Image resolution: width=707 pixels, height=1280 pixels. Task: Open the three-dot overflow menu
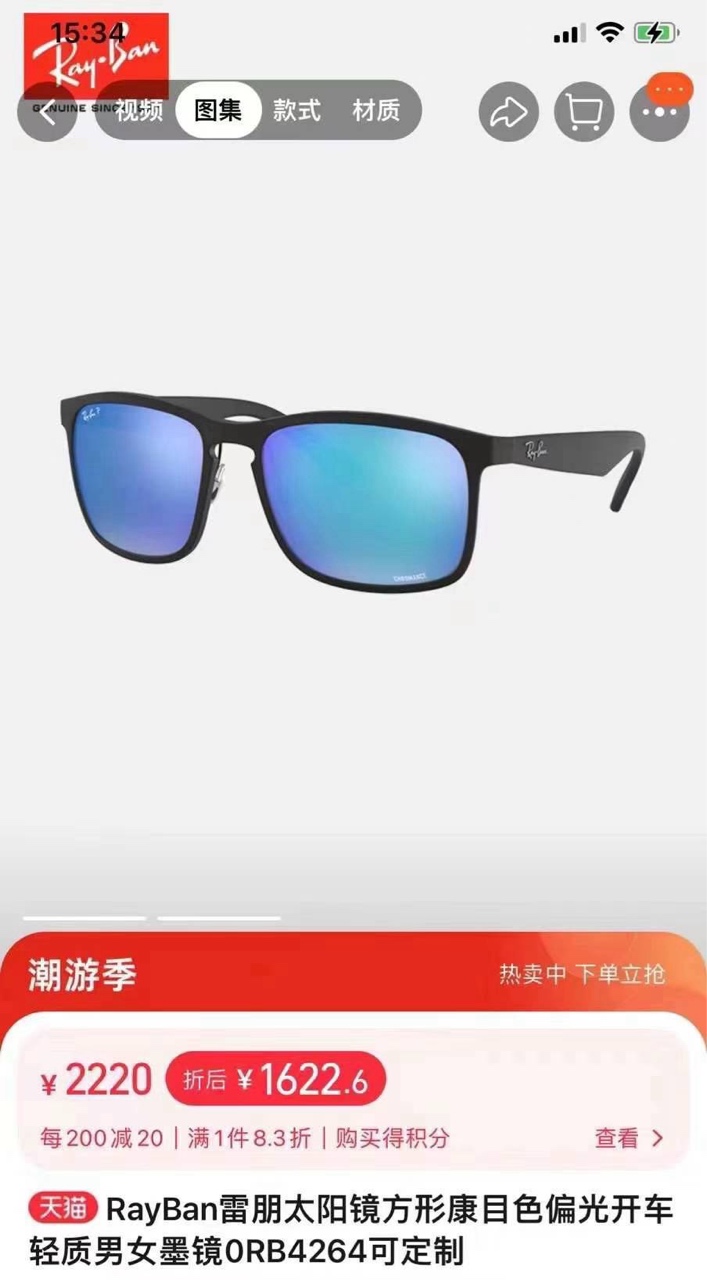(x=659, y=111)
